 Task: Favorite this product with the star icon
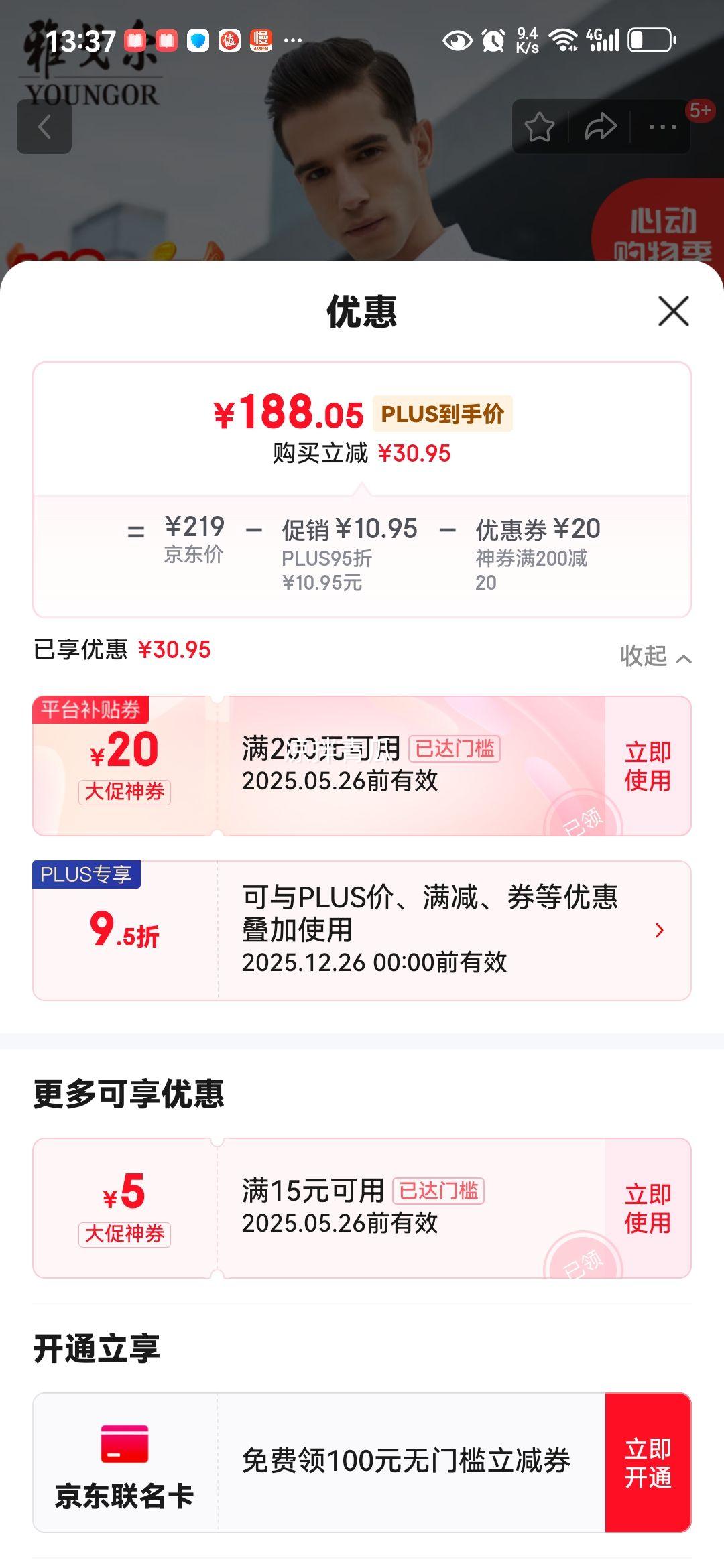(540, 127)
